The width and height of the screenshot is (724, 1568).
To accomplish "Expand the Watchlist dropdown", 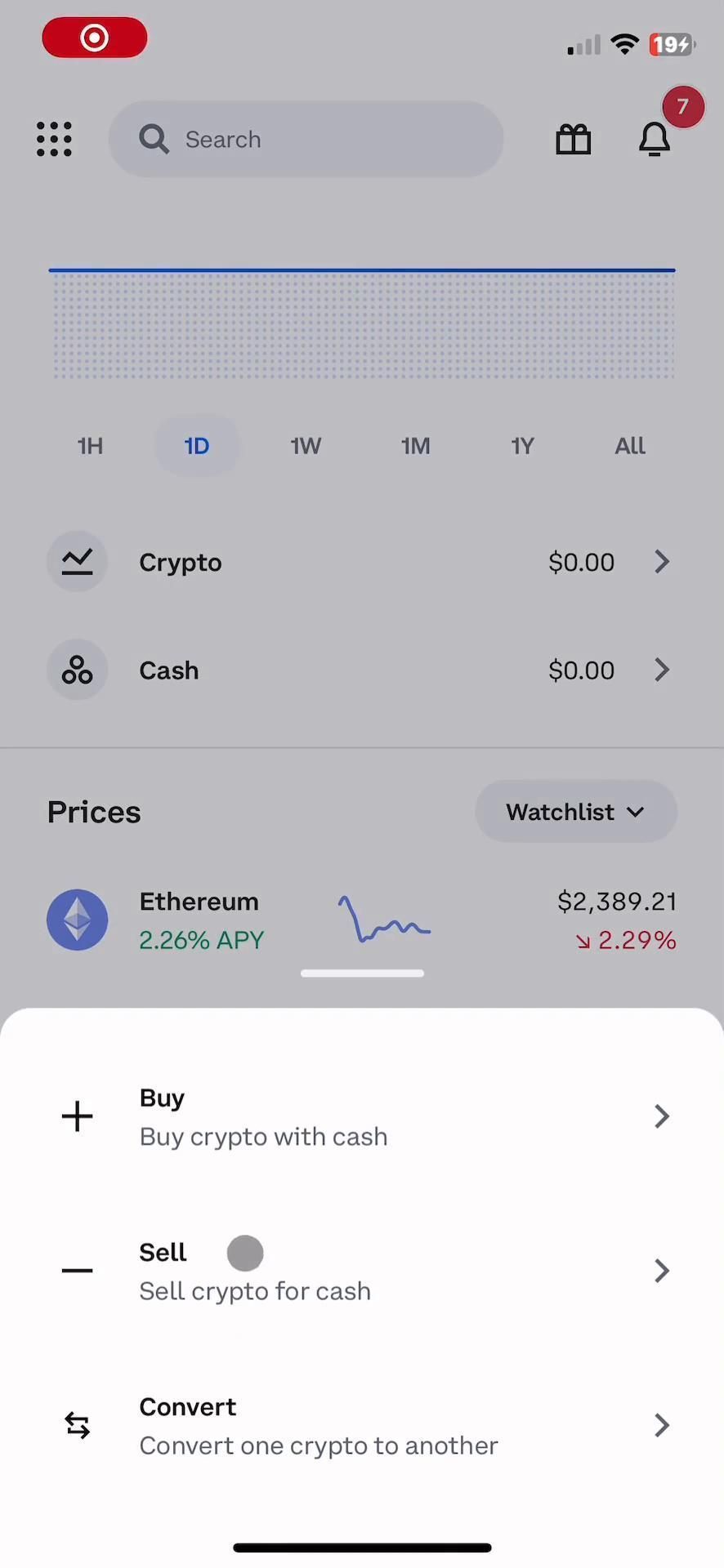I will (575, 812).
